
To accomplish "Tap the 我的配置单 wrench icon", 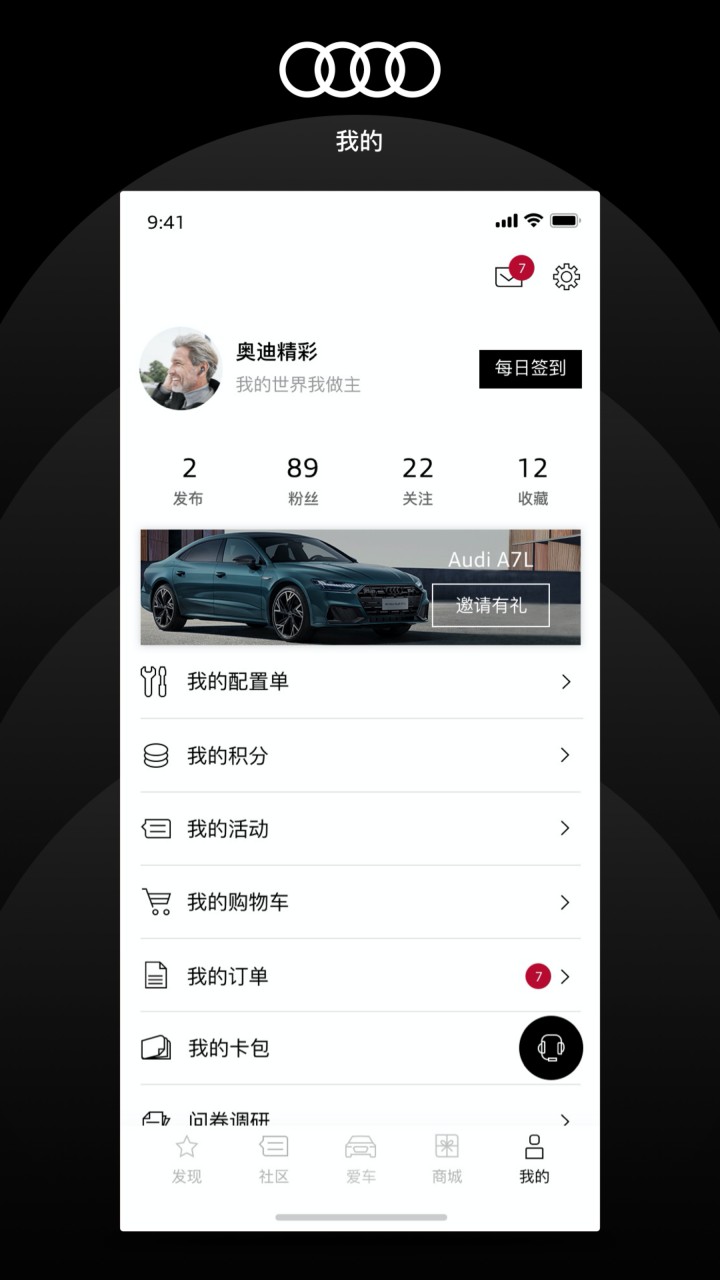I will tap(156, 681).
